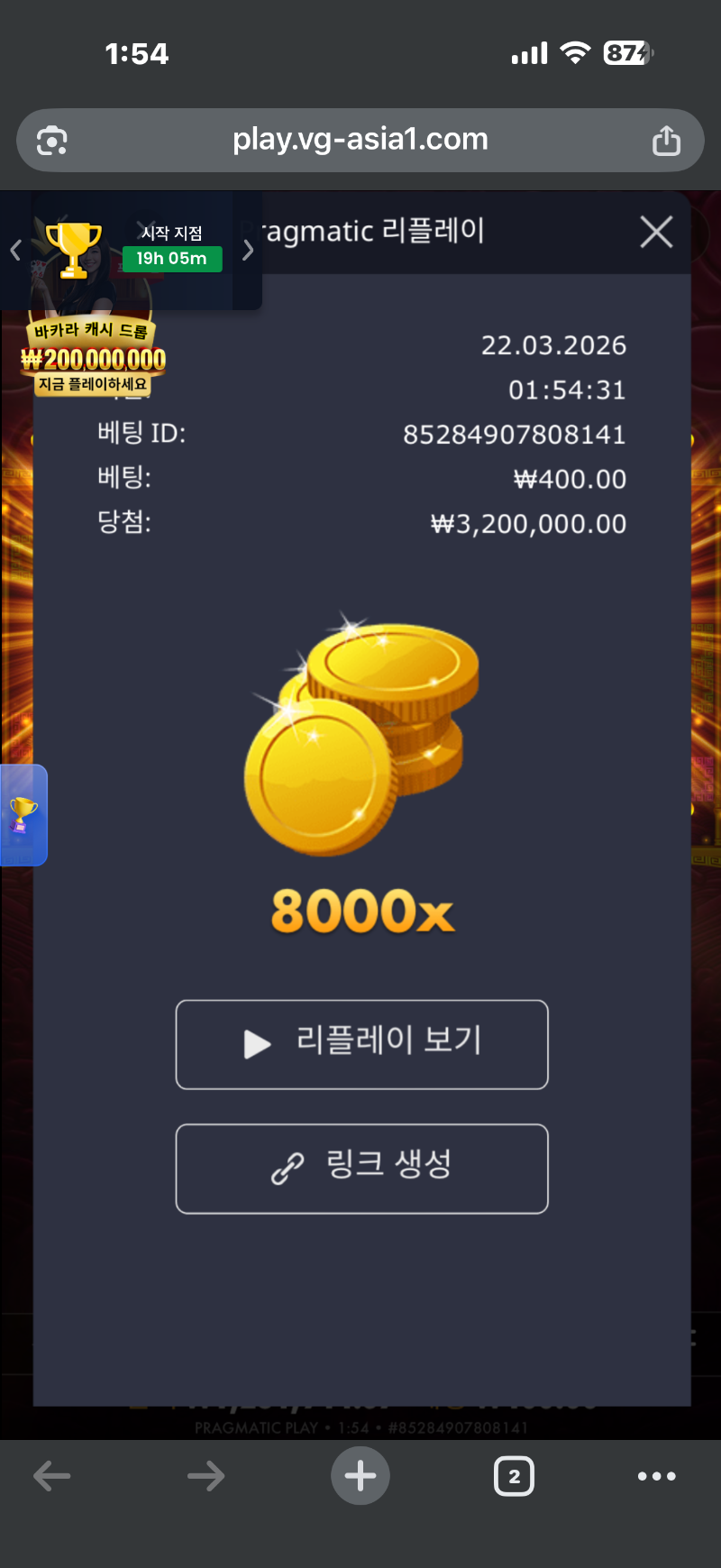Go to previous promotion banner arrow

click(x=15, y=251)
